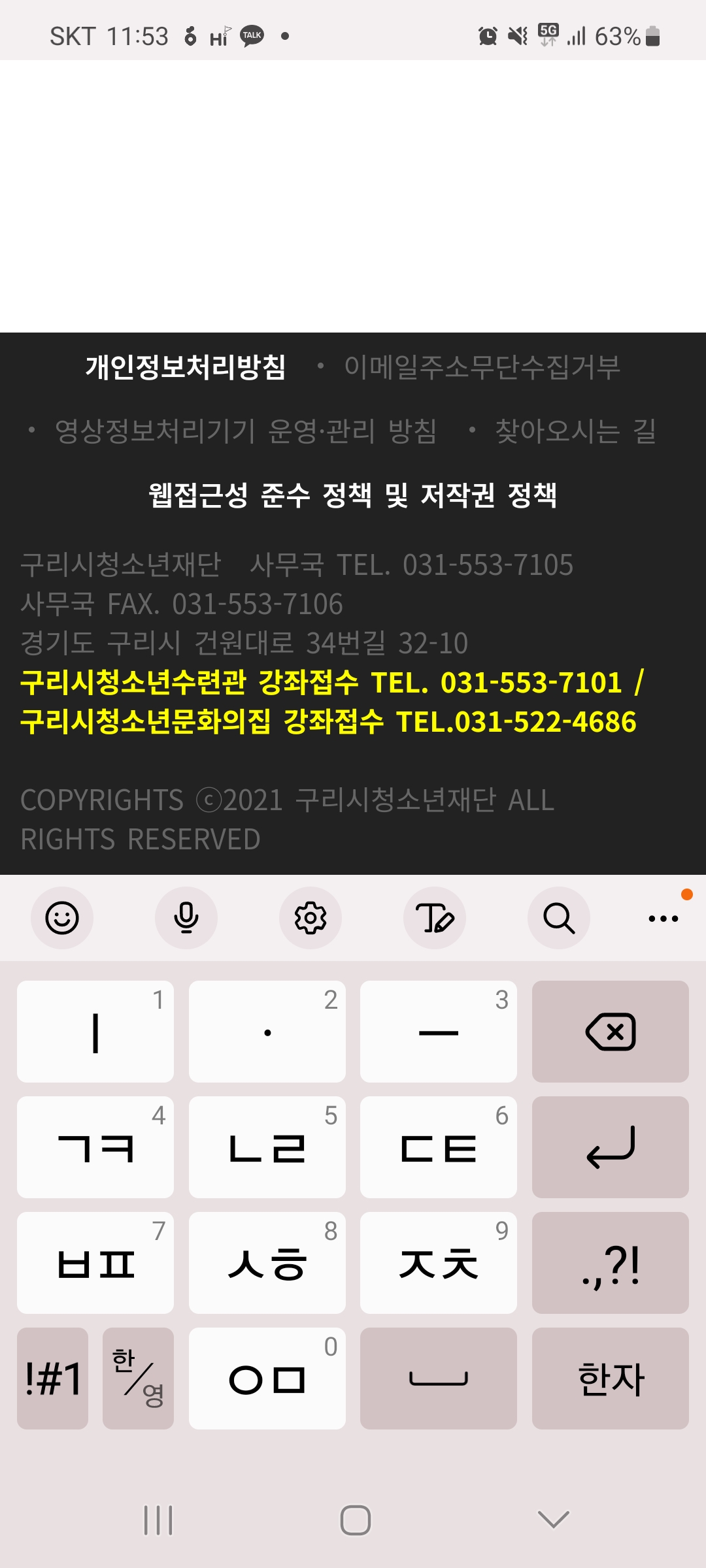Open keyboard settings gear

point(311,918)
